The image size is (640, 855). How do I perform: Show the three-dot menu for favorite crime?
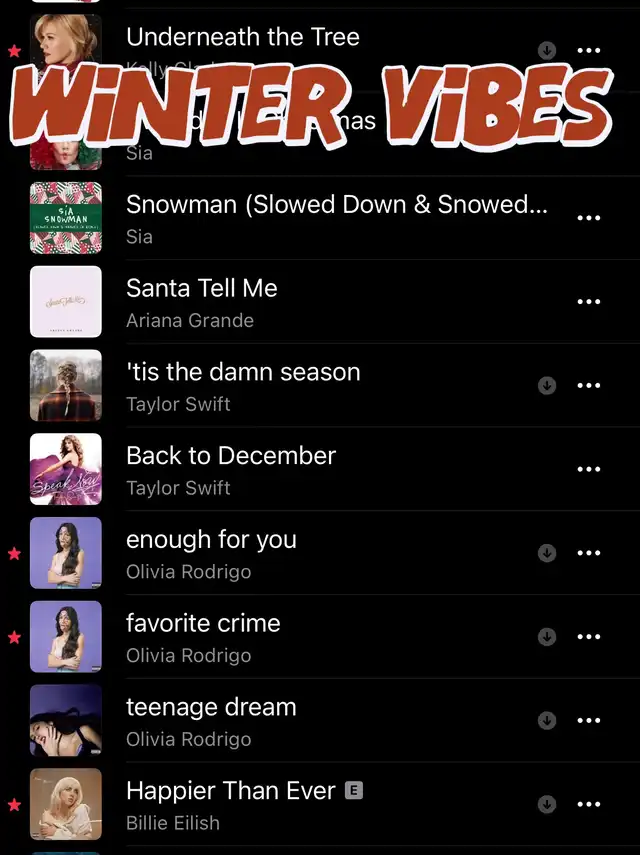(589, 637)
